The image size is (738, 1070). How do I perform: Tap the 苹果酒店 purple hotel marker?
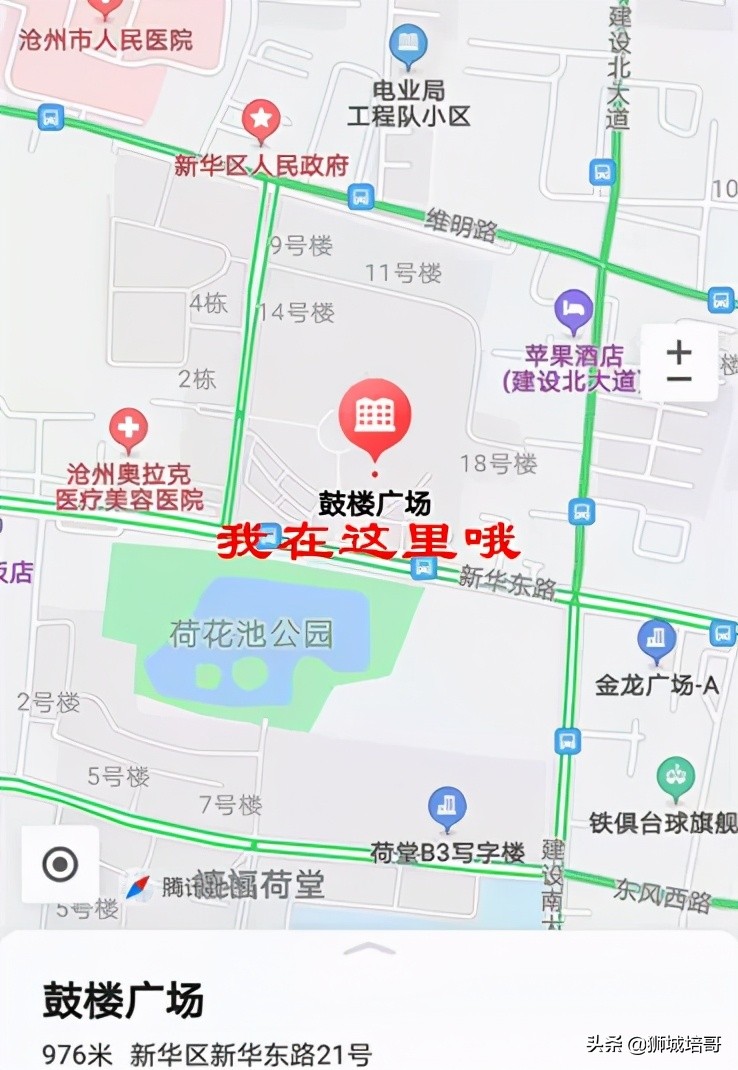[x=572, y=310]
